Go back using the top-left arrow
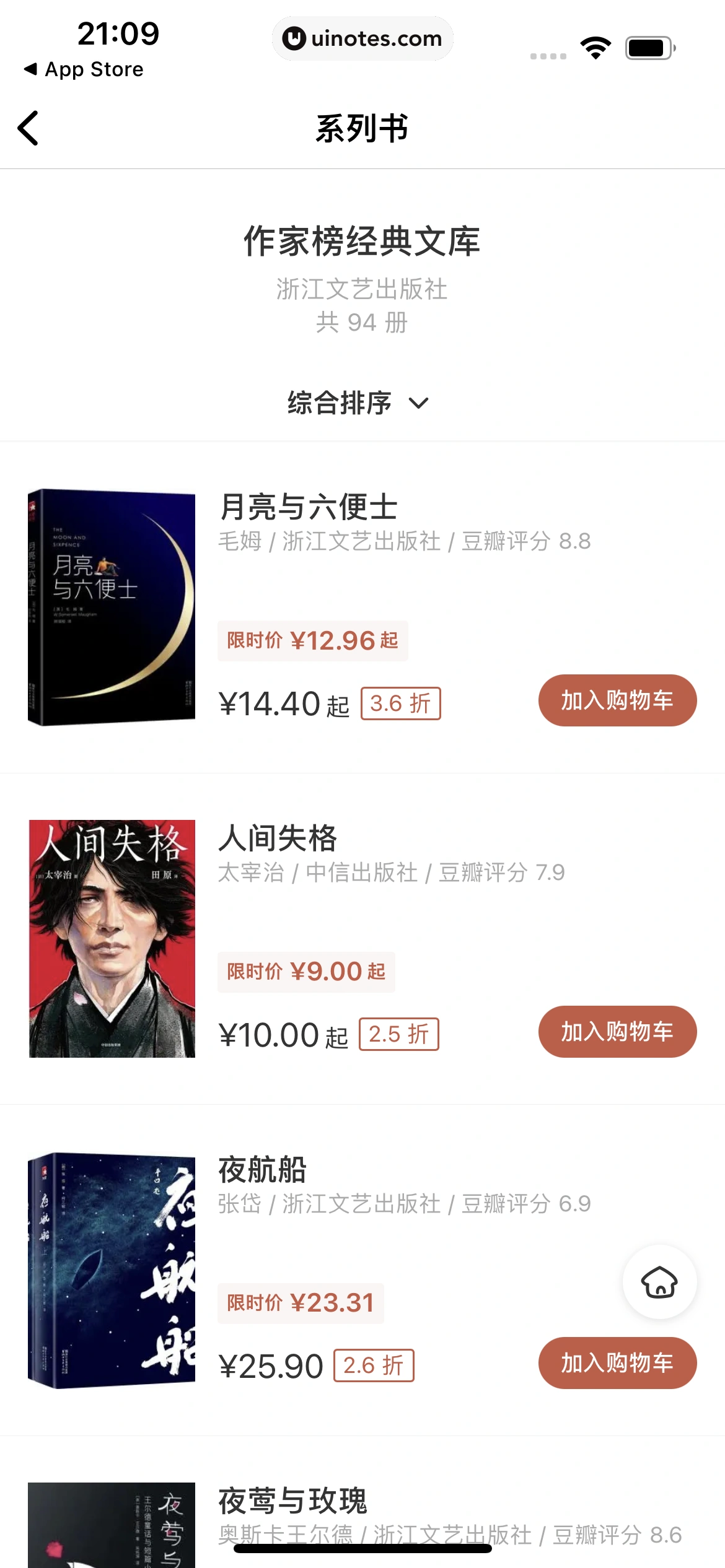725x1568 pixels. [x=29, y=128]
